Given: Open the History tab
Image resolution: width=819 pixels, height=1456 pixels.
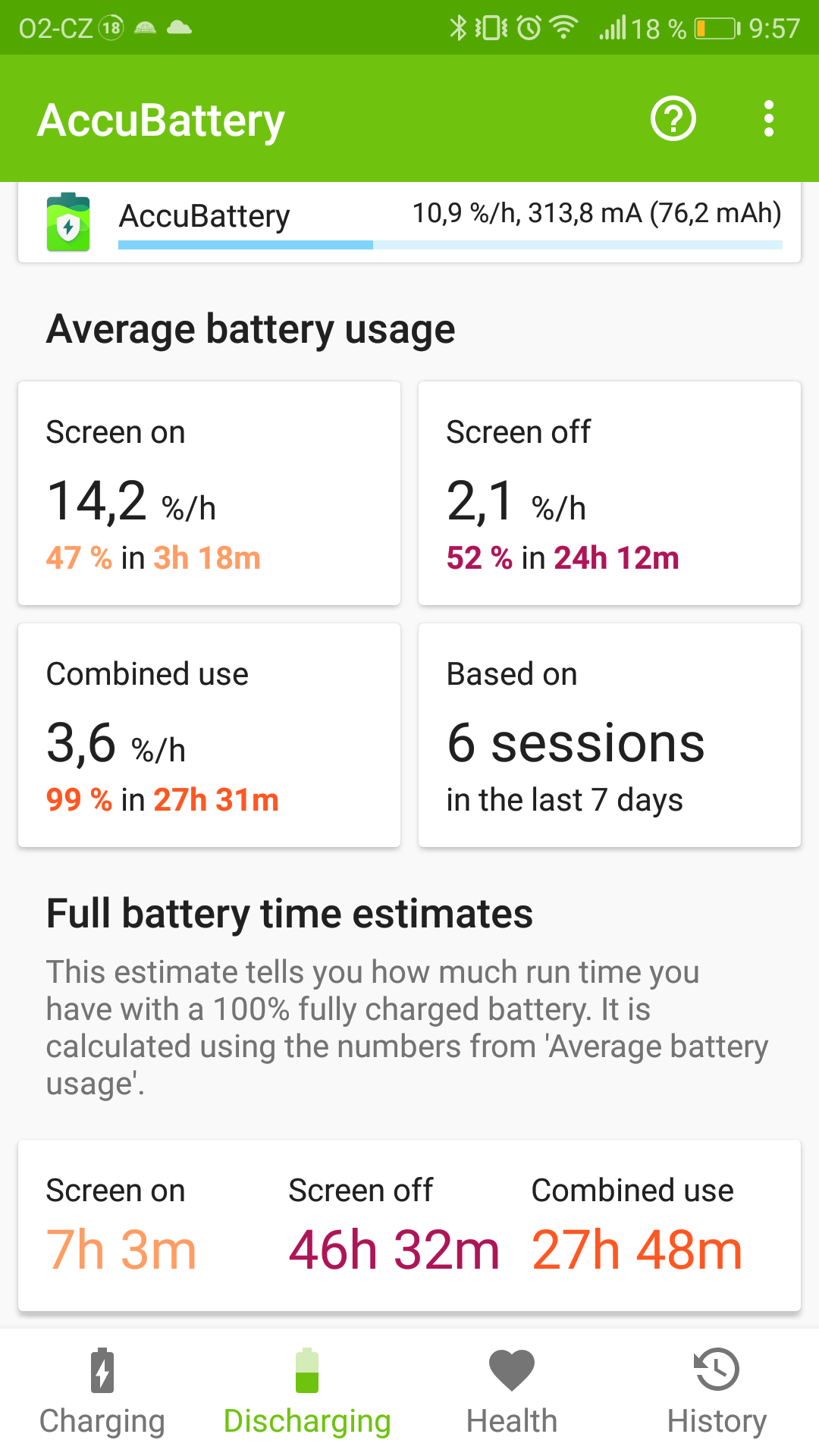Looking at the screenshot, I should [x=717, y=1392].
